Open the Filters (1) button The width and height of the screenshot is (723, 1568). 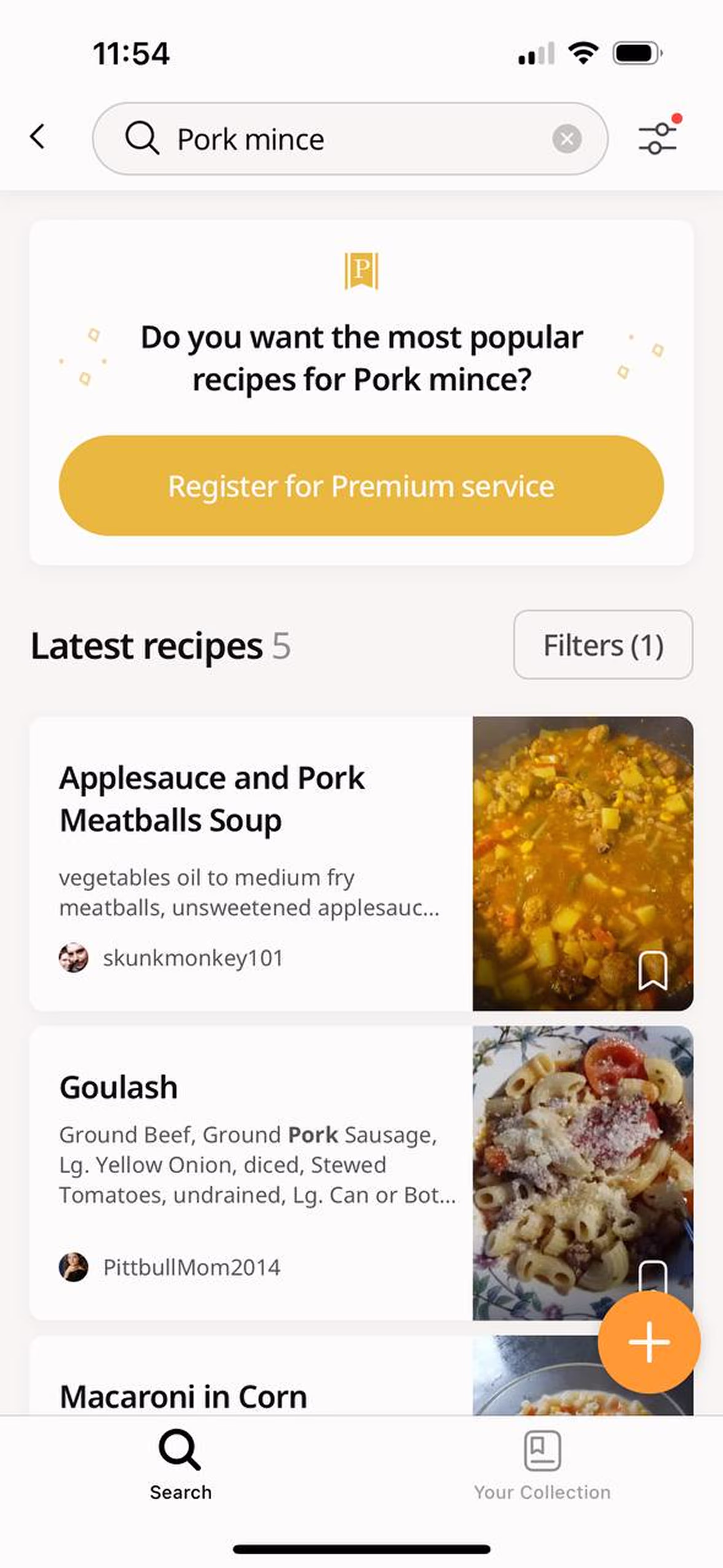[602, 645]
